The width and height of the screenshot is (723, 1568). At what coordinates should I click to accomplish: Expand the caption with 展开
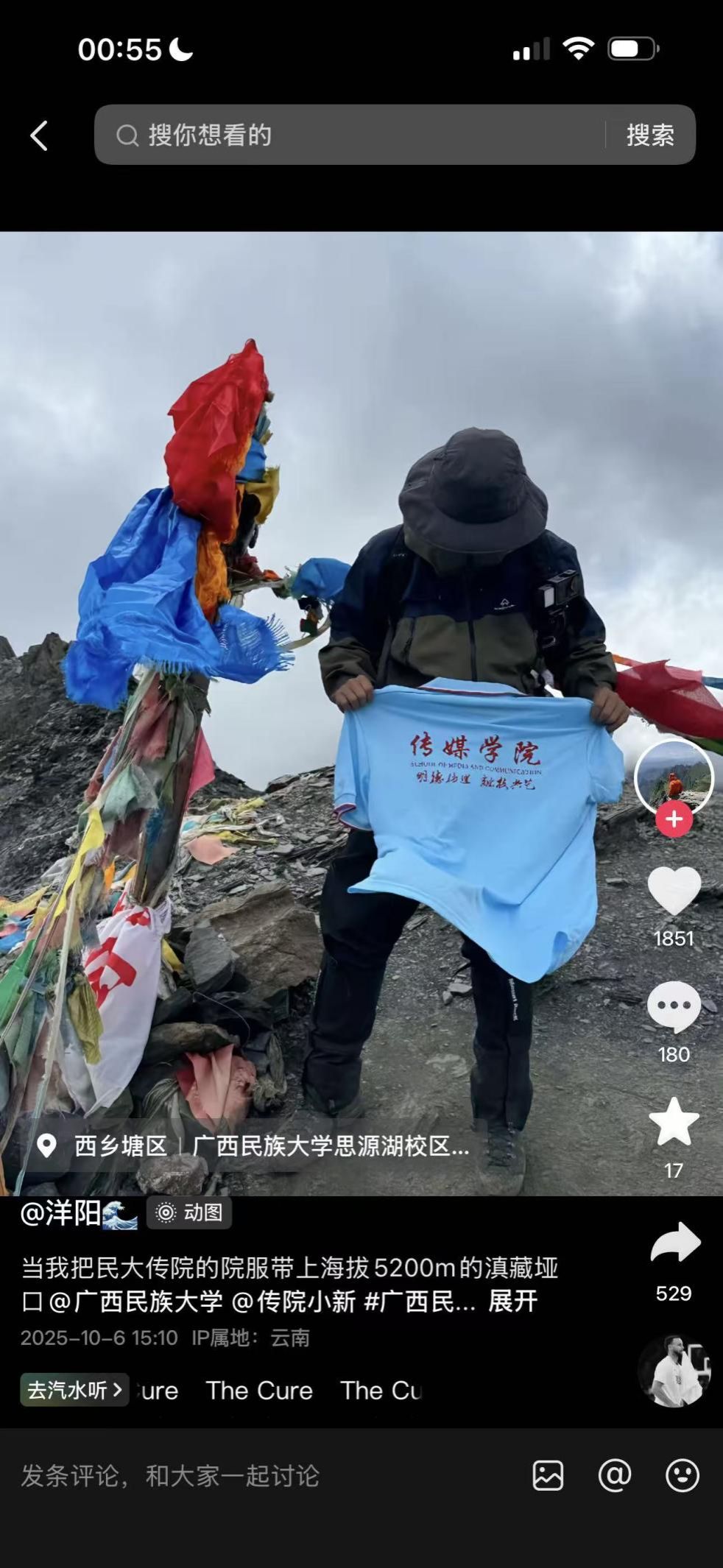[512, 1302]
